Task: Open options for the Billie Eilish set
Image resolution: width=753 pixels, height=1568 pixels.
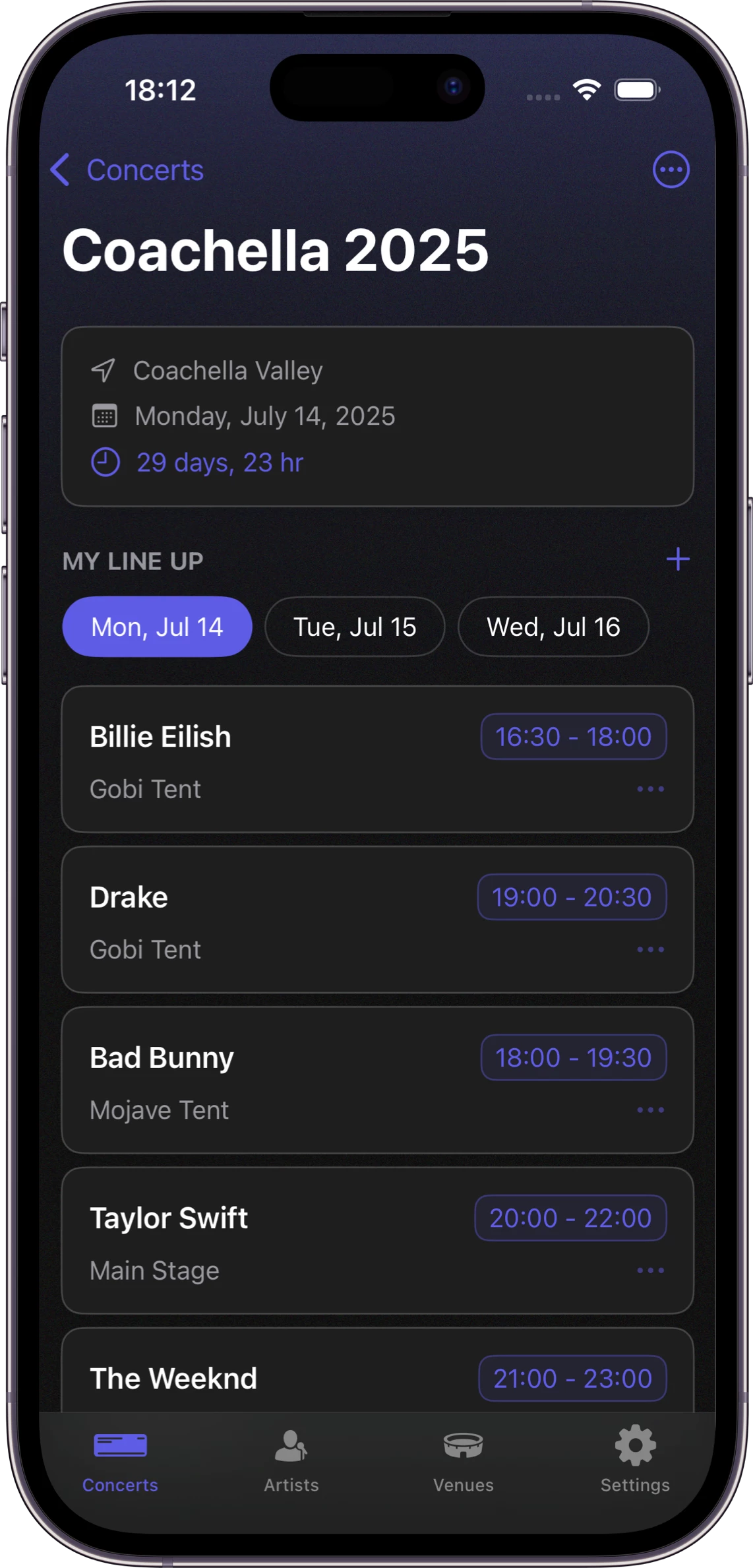Action: pos(650,789)
